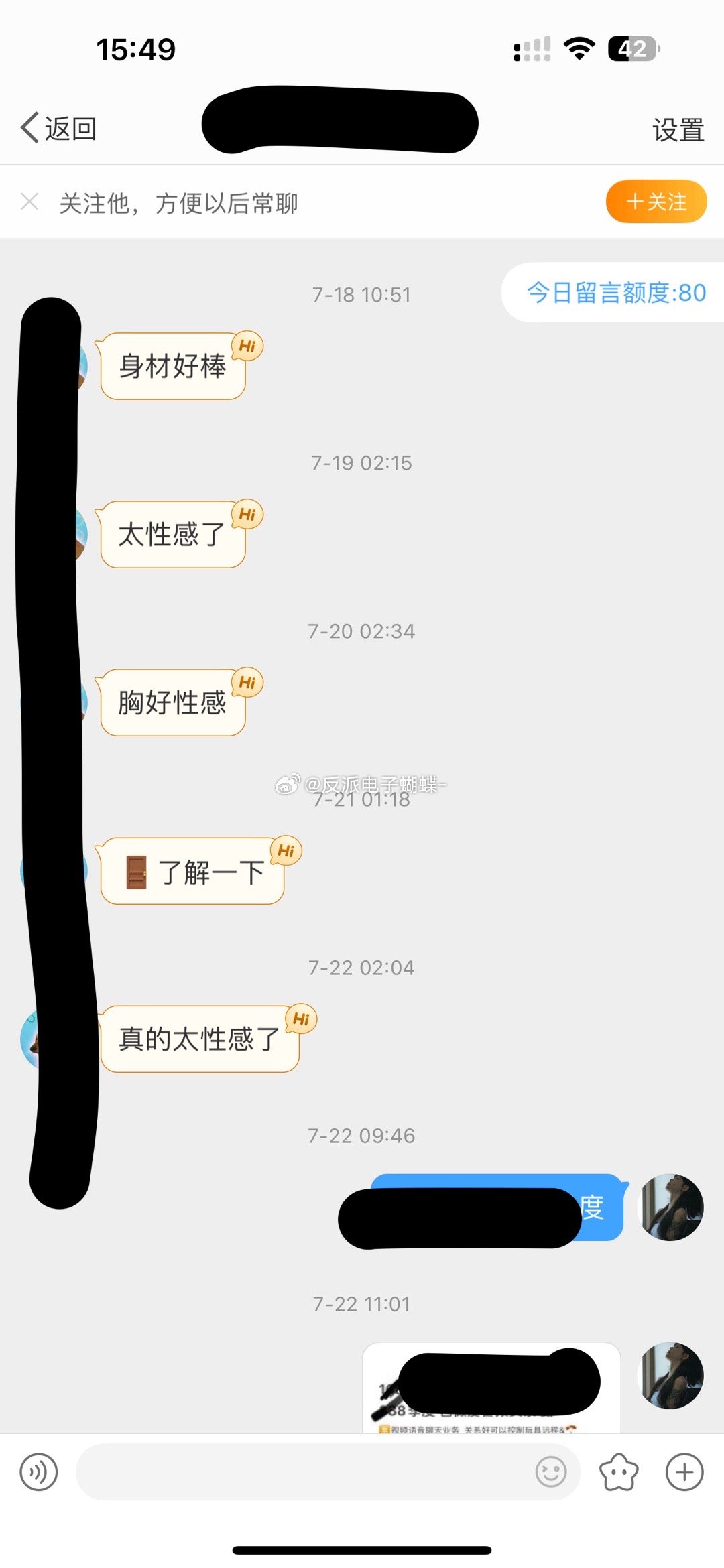Open the sticker panel icon

(x=618, y=1472)
